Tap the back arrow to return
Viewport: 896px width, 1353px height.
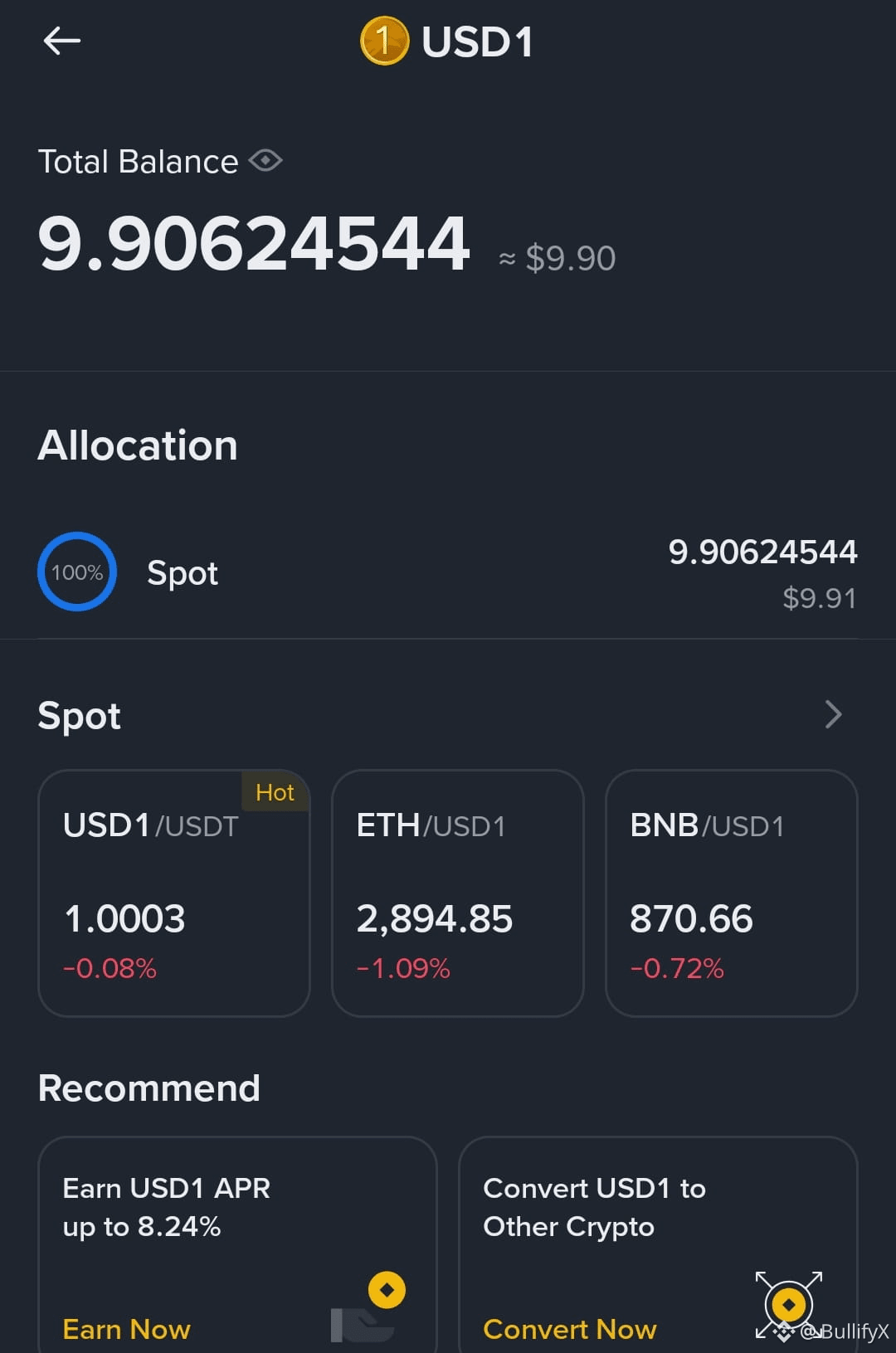[x=60, y=40]
